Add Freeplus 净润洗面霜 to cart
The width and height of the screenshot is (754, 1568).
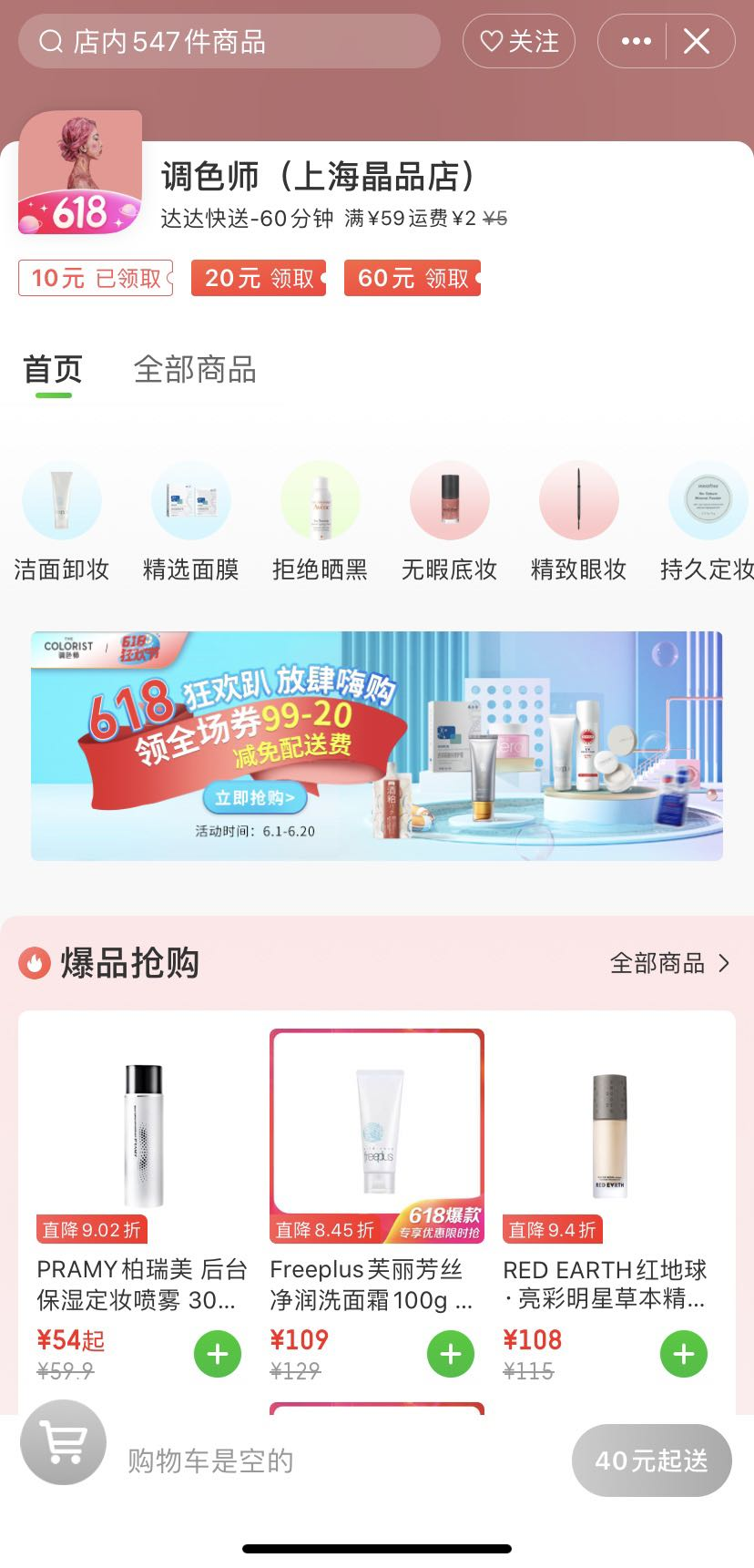pyautogui.click(x=451, y=1355)
